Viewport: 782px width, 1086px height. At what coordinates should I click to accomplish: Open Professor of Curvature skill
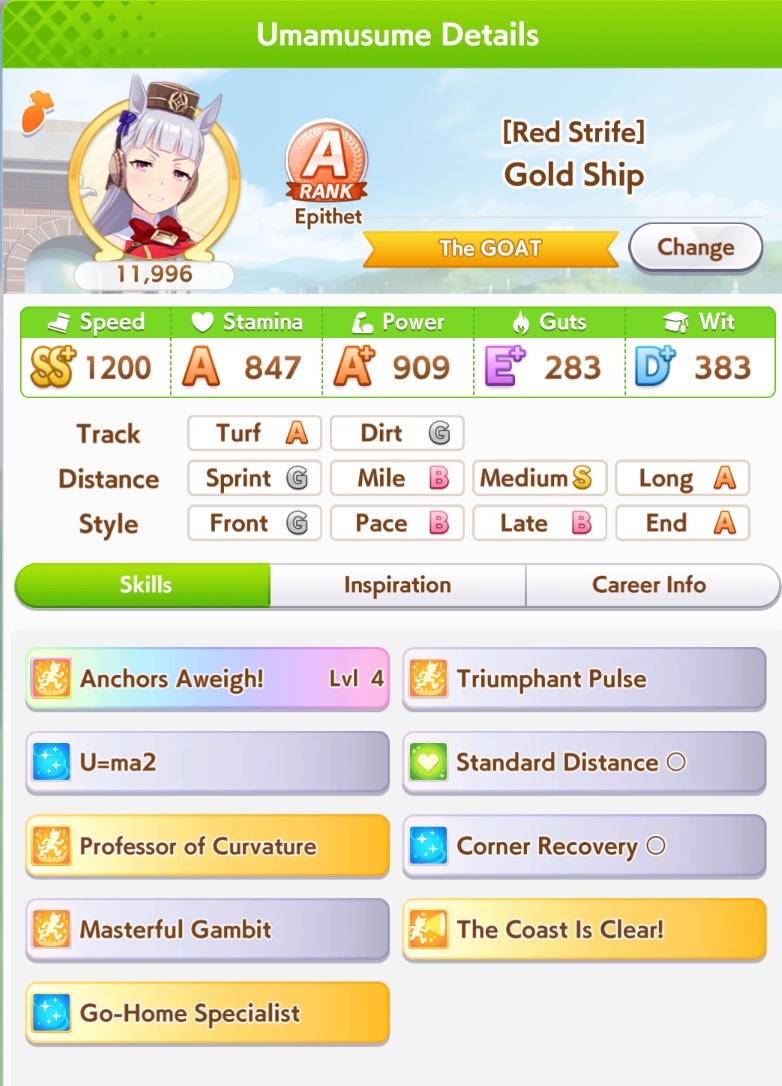tap(207, 846)
